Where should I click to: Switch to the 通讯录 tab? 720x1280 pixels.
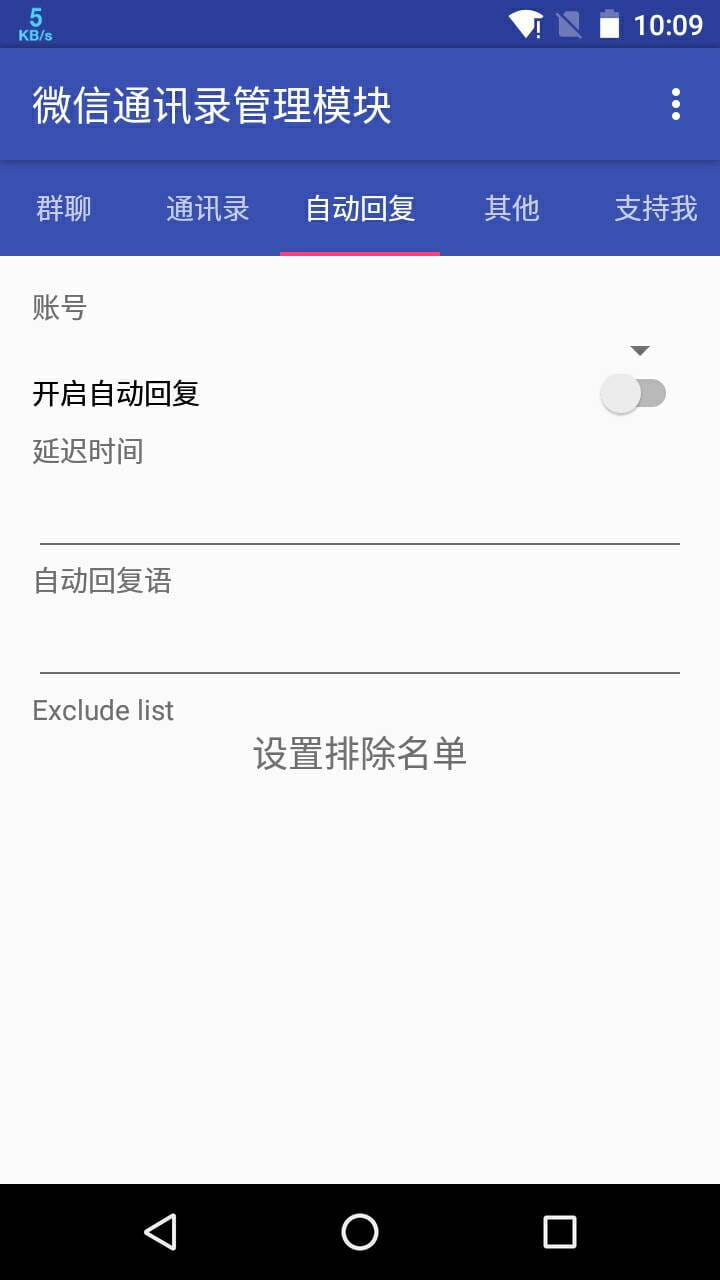point(208,208)
